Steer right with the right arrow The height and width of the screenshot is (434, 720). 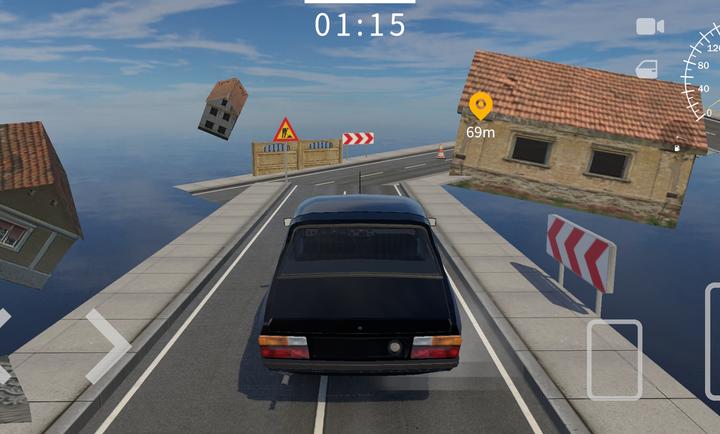(107, 346)
